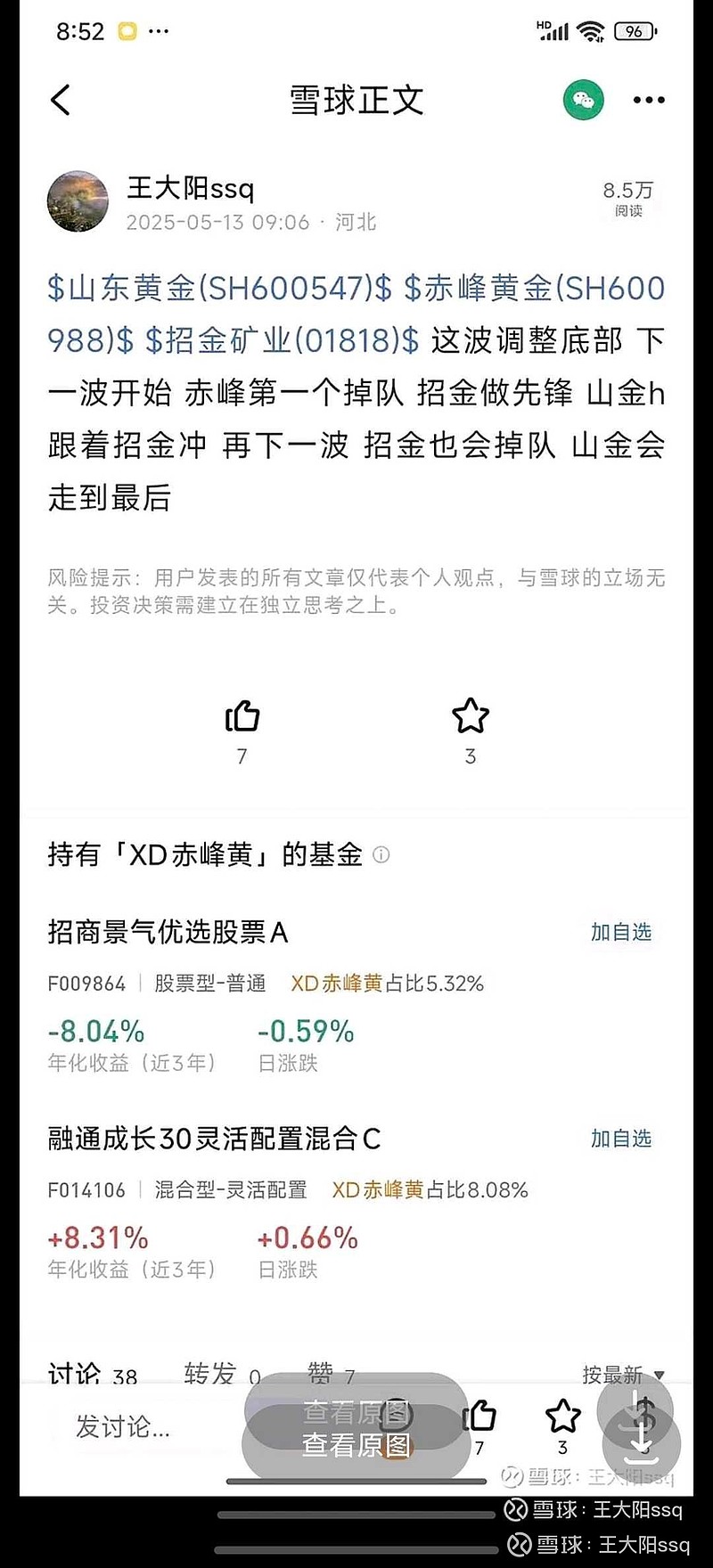Favorite the post with the star under the text

471,716
